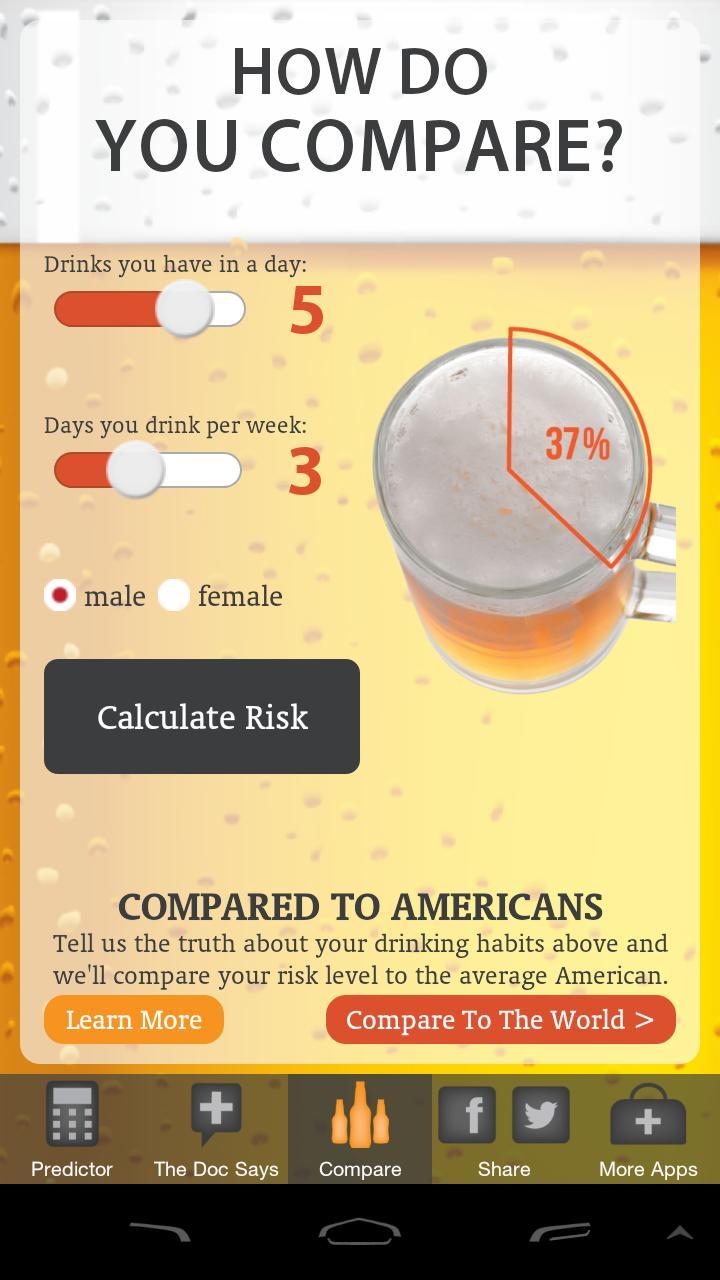
Task: Click the 37% pie chart label
Action: pos(576,446)
